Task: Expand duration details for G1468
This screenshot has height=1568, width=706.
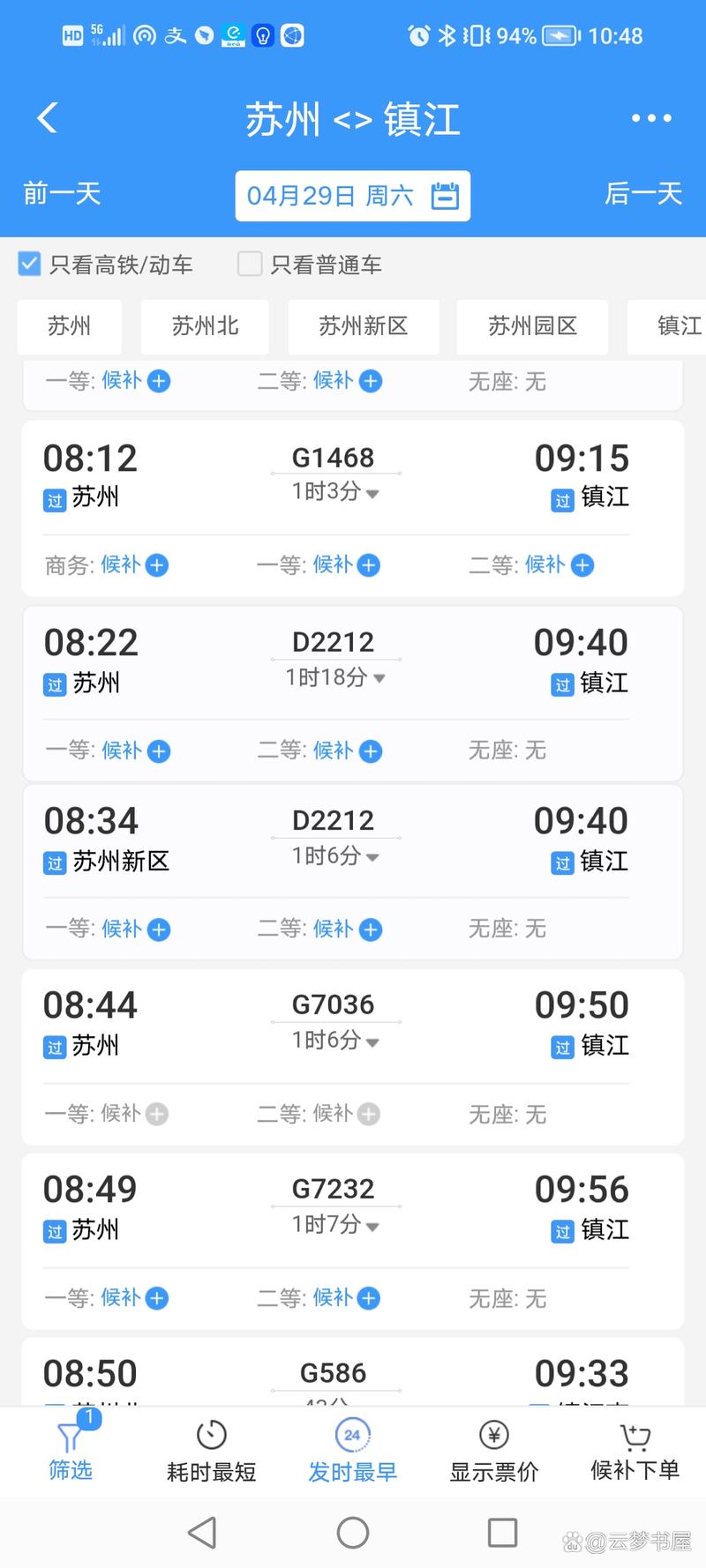Action: point(374,494)
